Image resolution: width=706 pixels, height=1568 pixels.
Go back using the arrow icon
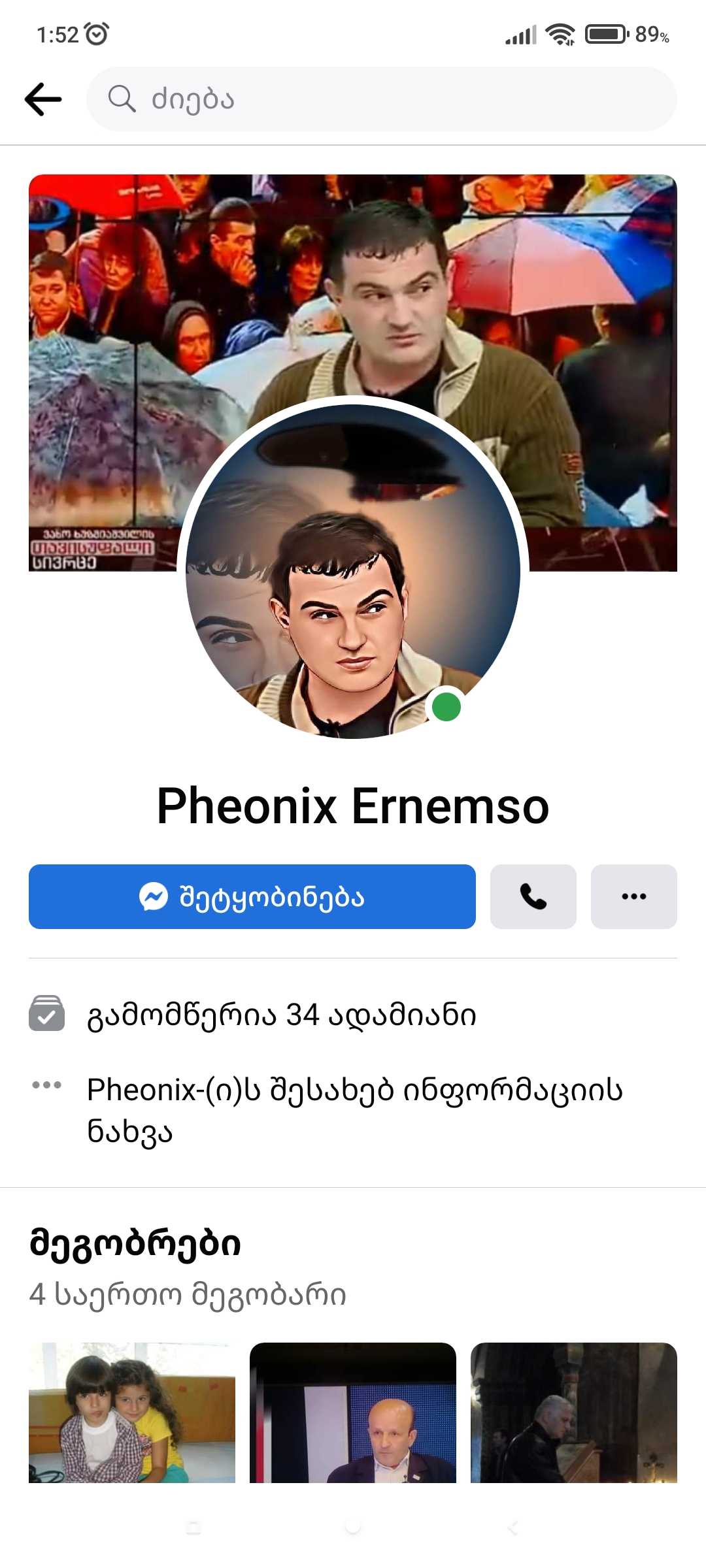43,99
